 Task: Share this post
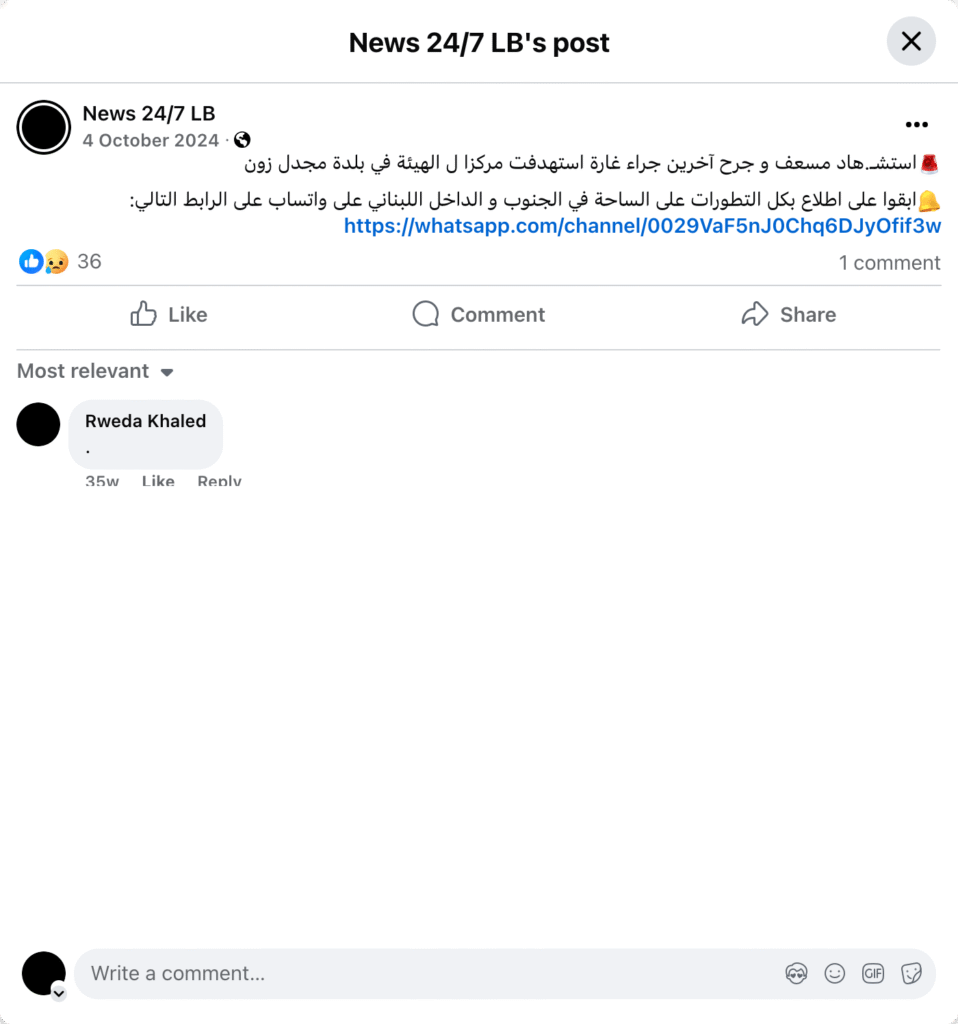coord(788,314)
